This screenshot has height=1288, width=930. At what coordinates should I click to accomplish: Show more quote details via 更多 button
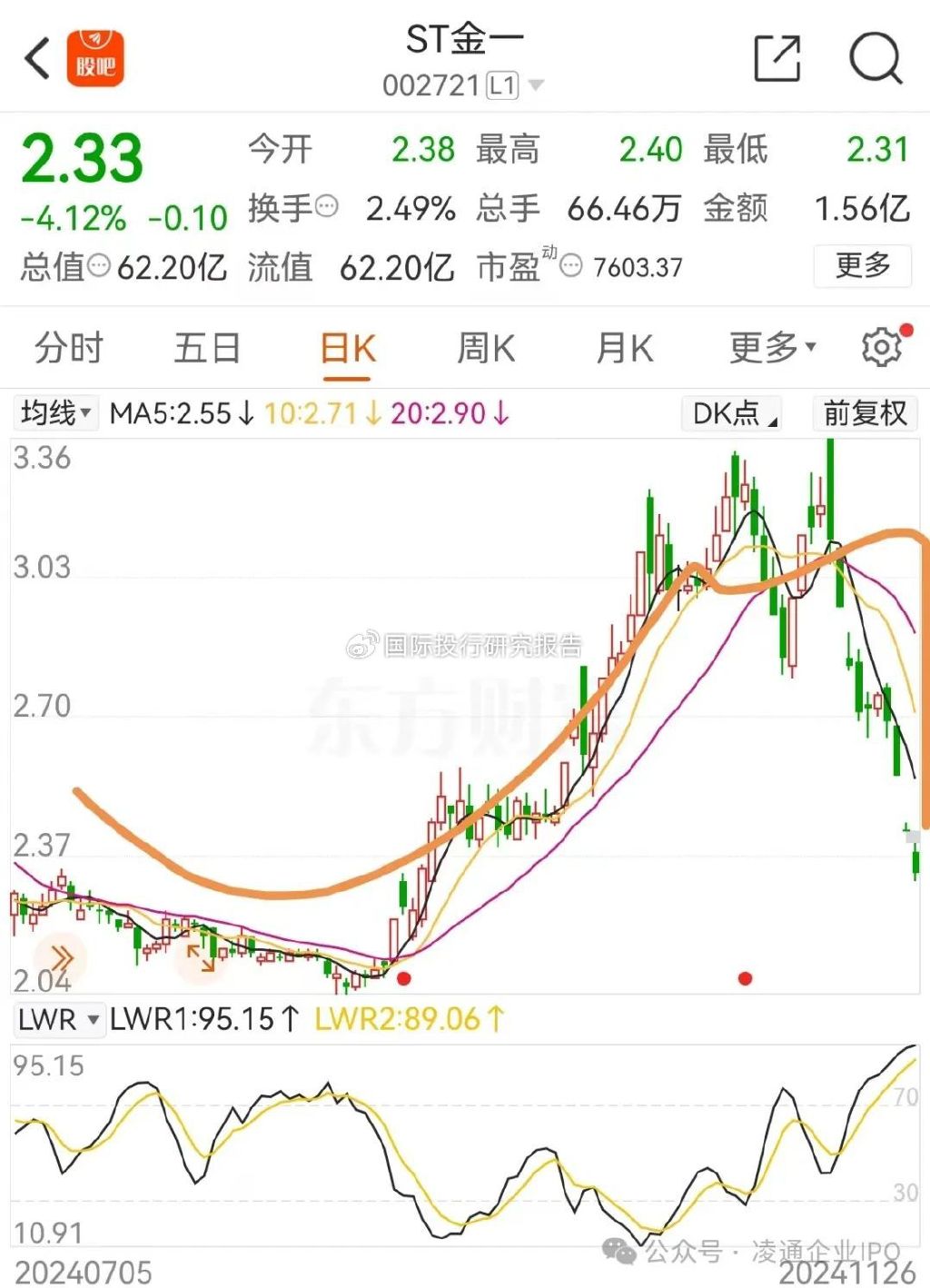pos(862,266)
